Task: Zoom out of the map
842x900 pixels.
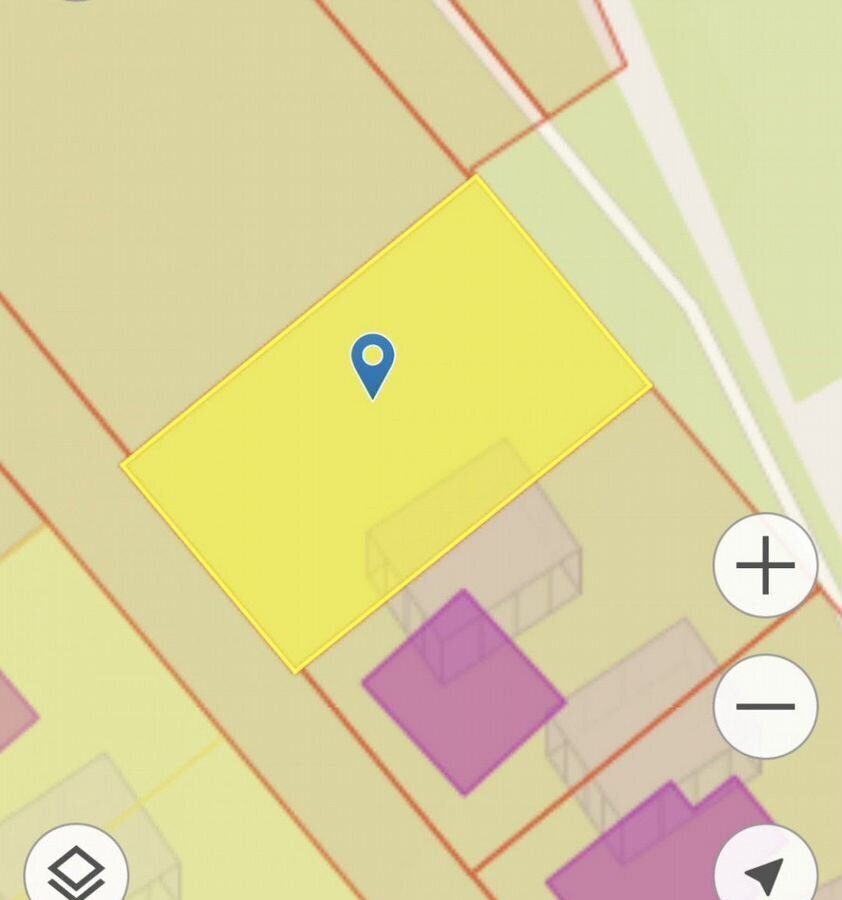Action: (765, 706)
